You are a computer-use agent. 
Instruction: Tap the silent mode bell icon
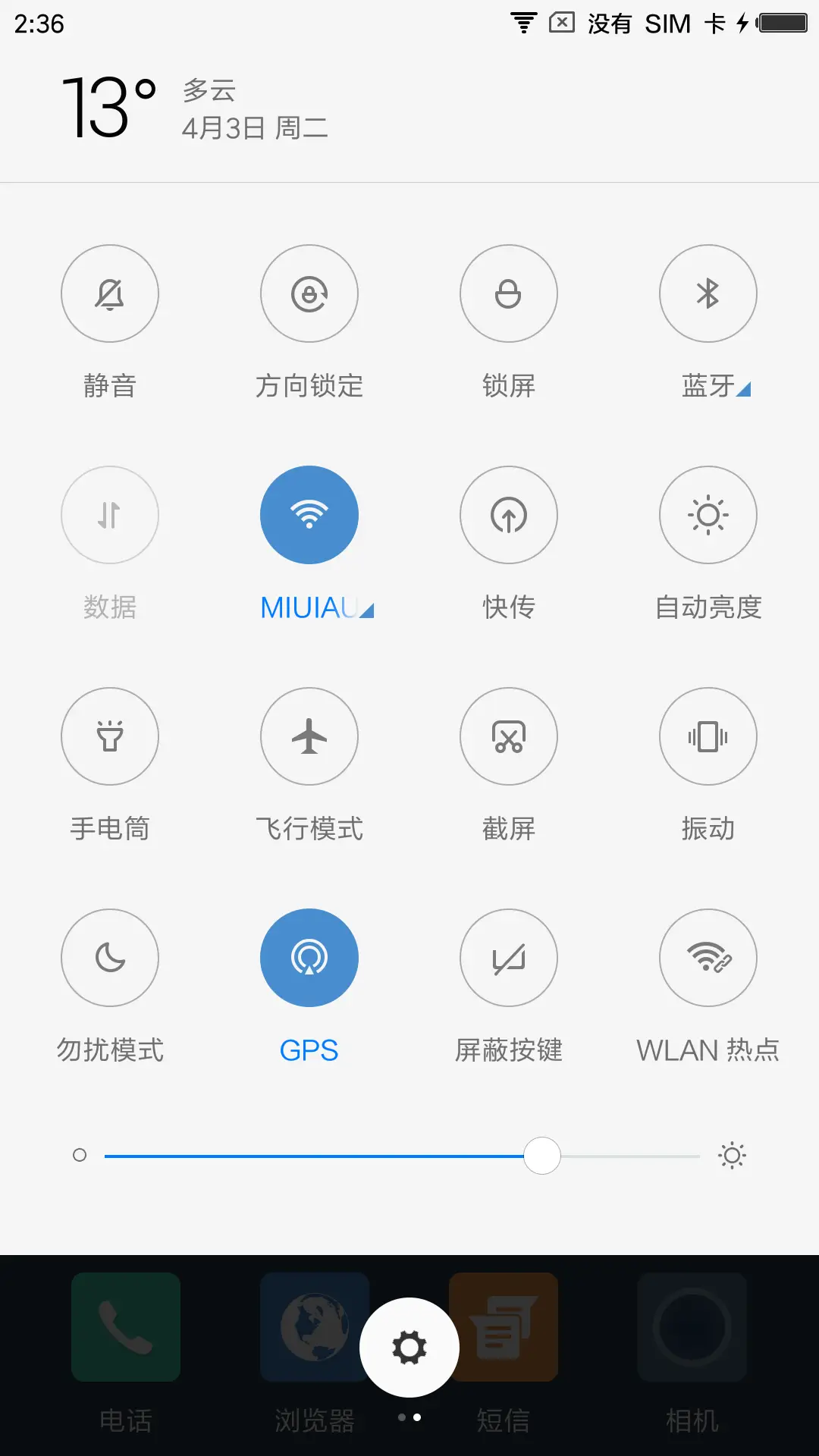point(110,293)
